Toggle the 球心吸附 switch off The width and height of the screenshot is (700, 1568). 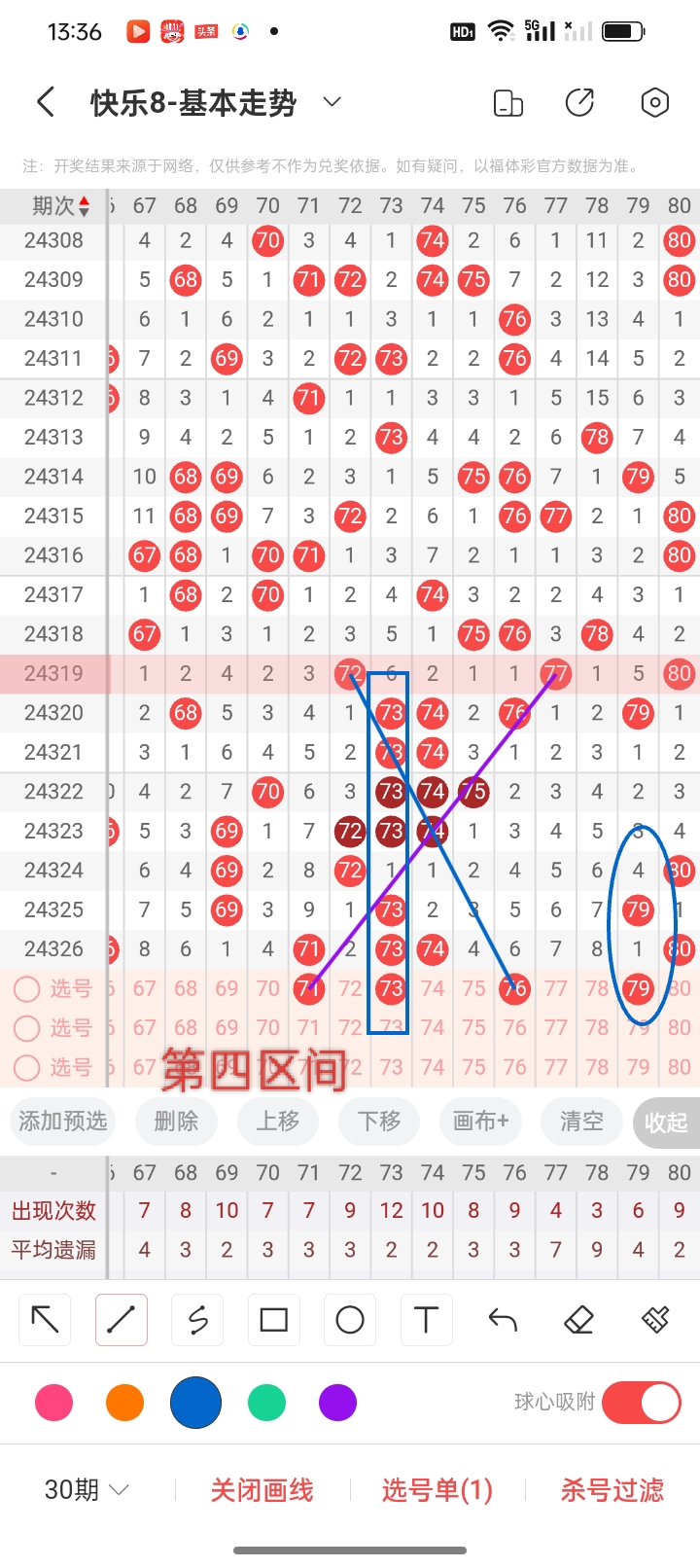tap(640, 1403)
